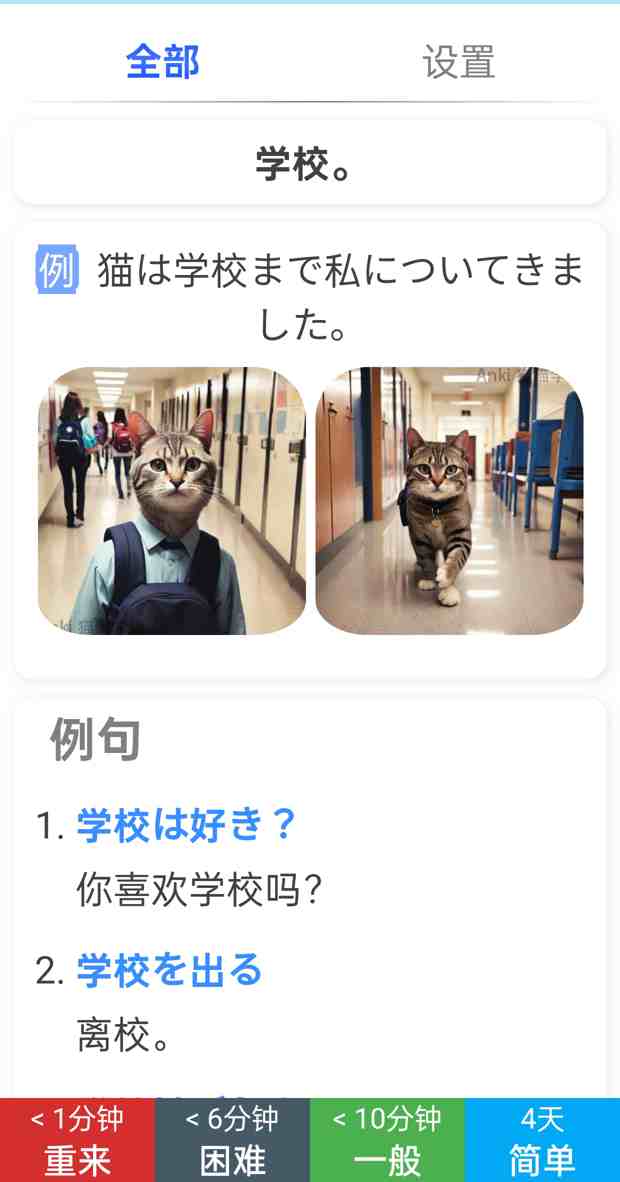Image resolution: width=620 pixels, height=1182 pixels.
Task: Open the walking cat hallway image
Action: tap(449, 501)
